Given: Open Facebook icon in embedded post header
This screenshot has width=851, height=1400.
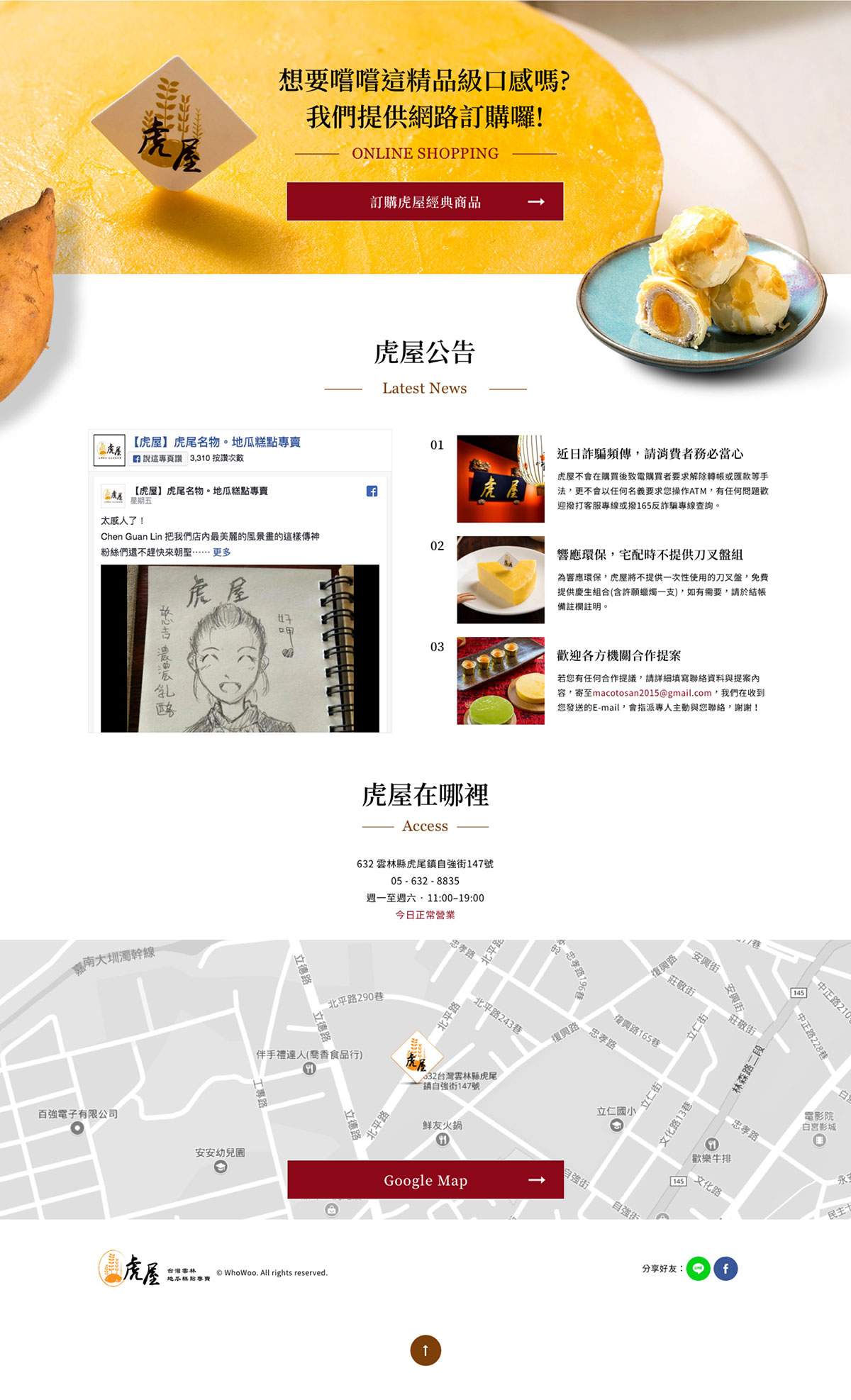Looking at the screenshot, I should click(x=372, y=491).
